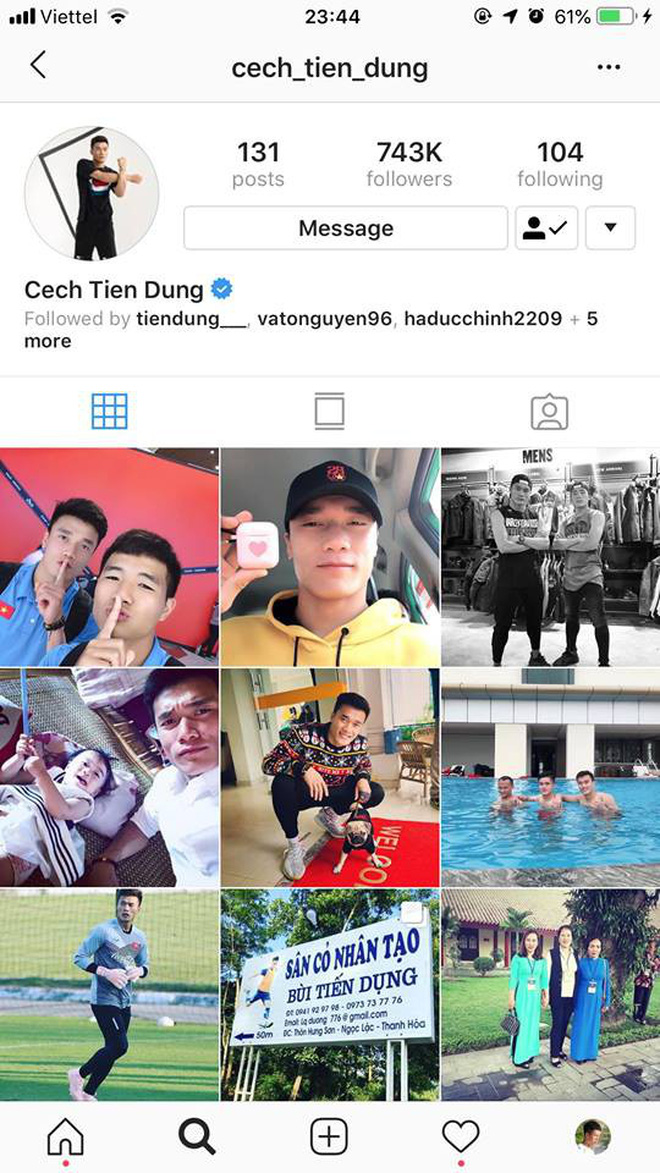Open the Search tab

coord(197,1137)
